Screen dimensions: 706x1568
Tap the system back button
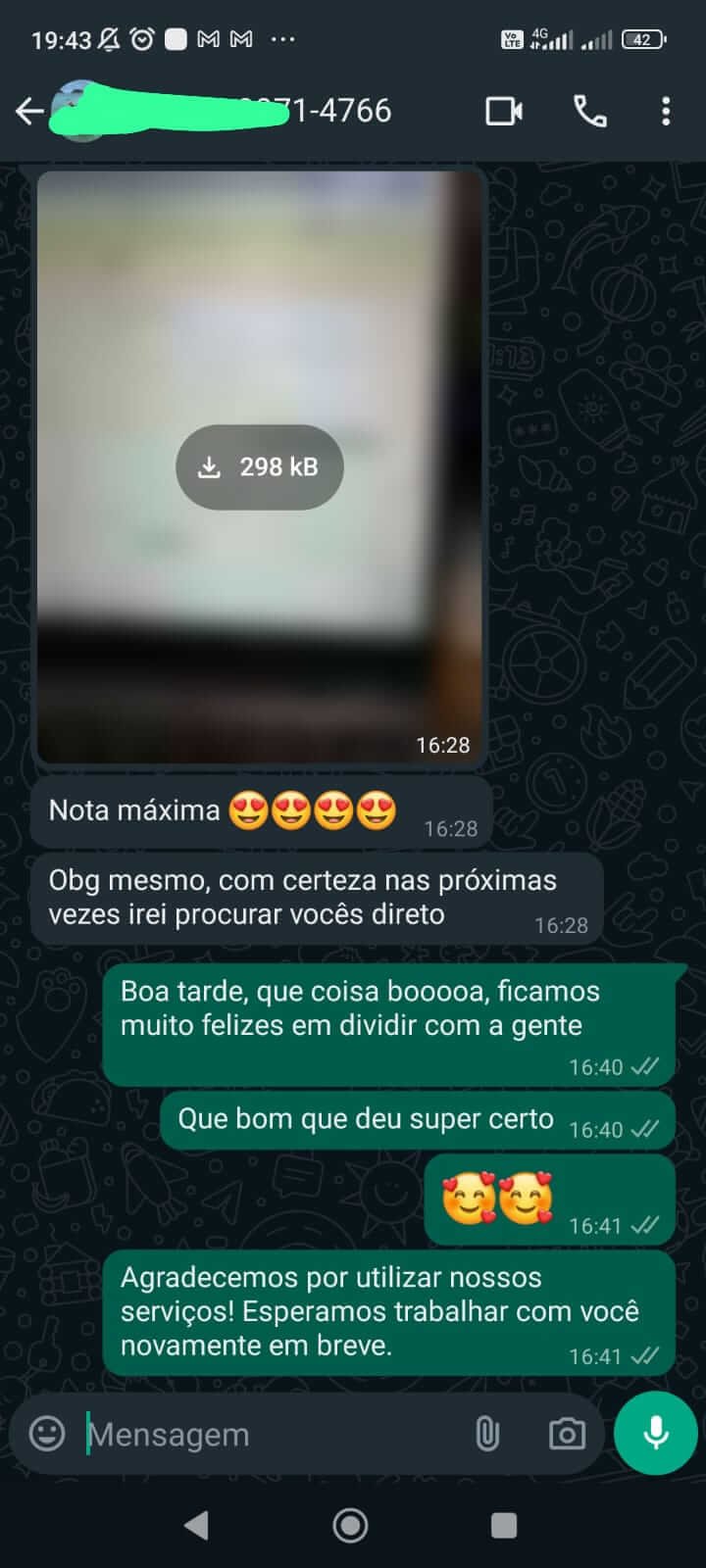(197, 1525)
